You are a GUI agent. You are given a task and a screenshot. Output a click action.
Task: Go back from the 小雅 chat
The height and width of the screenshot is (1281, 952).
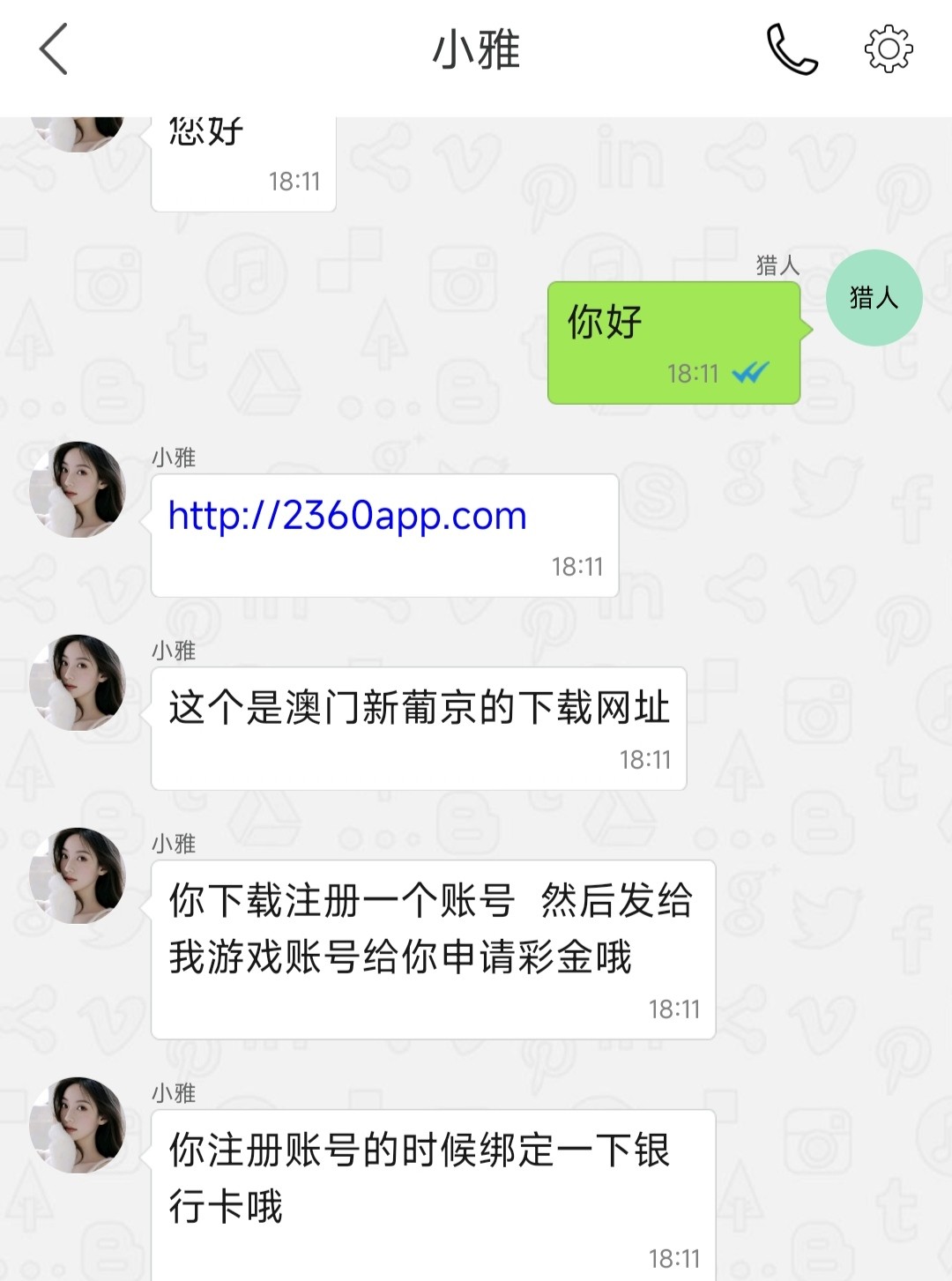pyautogui.click(x=54, y=49)
